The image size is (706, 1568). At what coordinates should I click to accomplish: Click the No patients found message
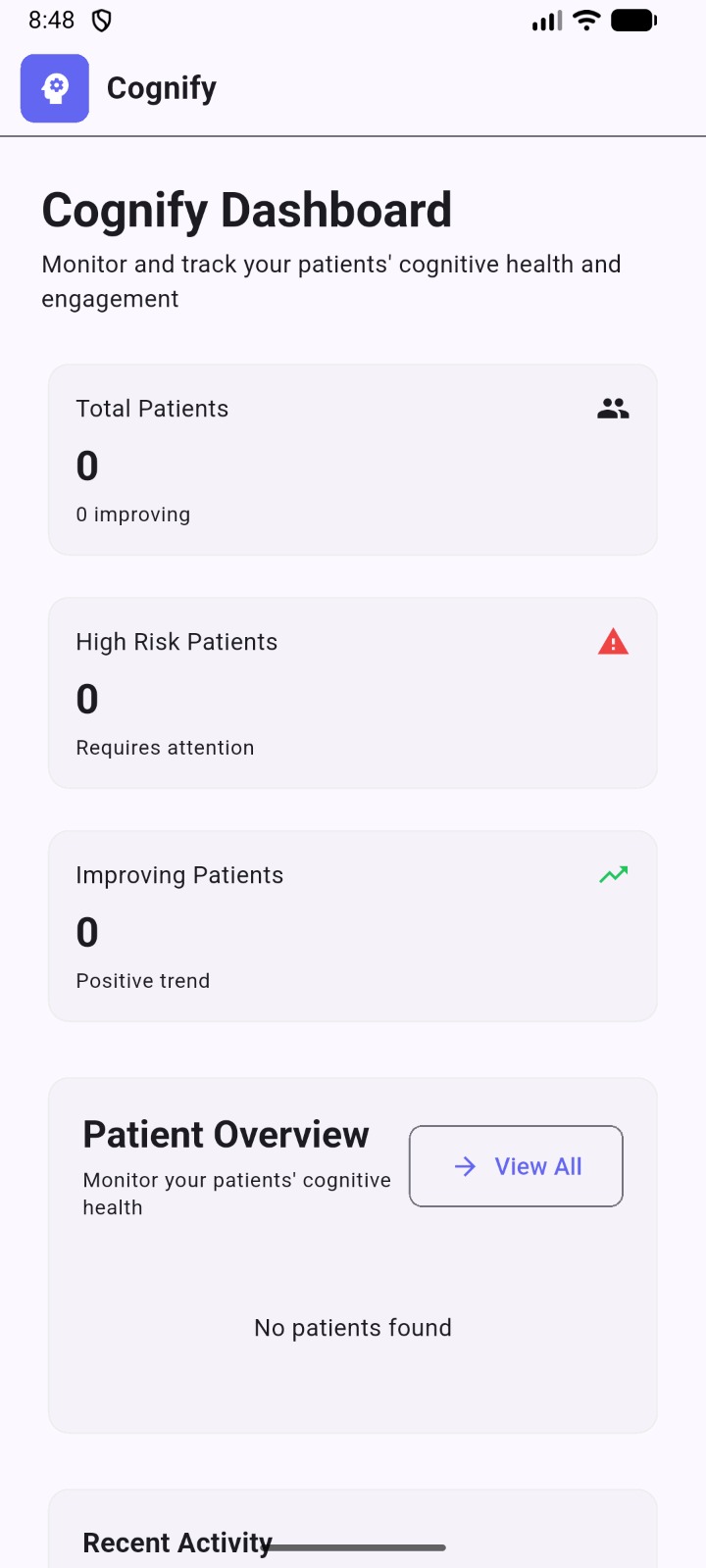pyautogui.click(x=352, y=1327)
